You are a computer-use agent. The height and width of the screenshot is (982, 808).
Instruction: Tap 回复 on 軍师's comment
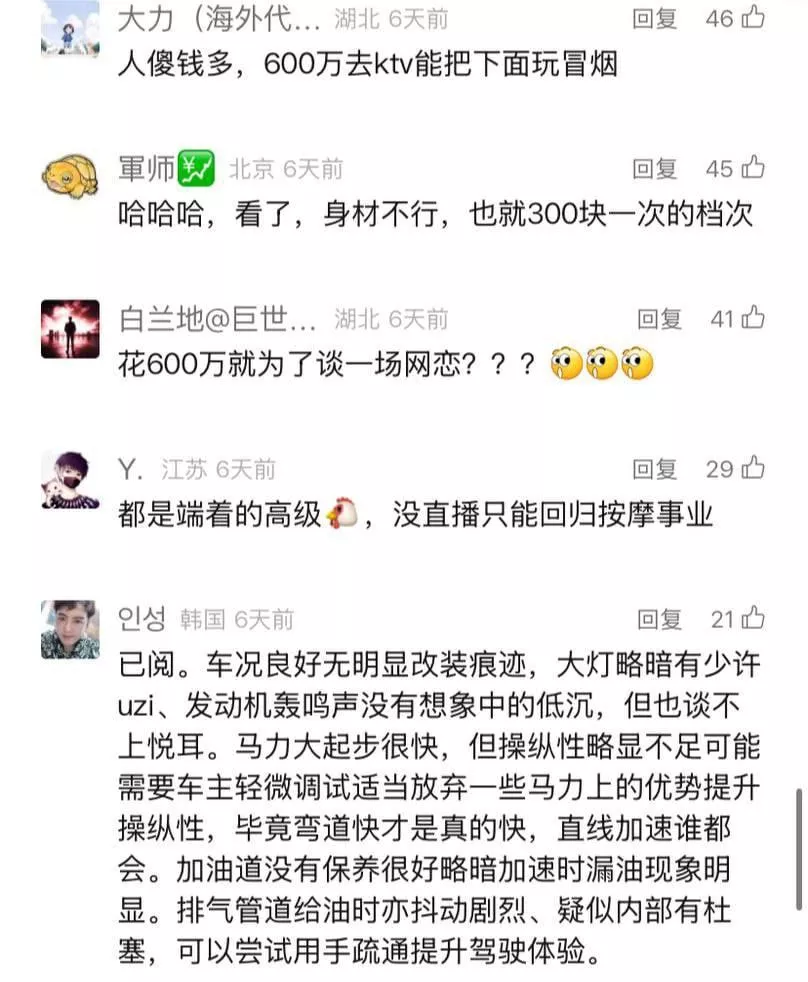[x=655, y=169]
